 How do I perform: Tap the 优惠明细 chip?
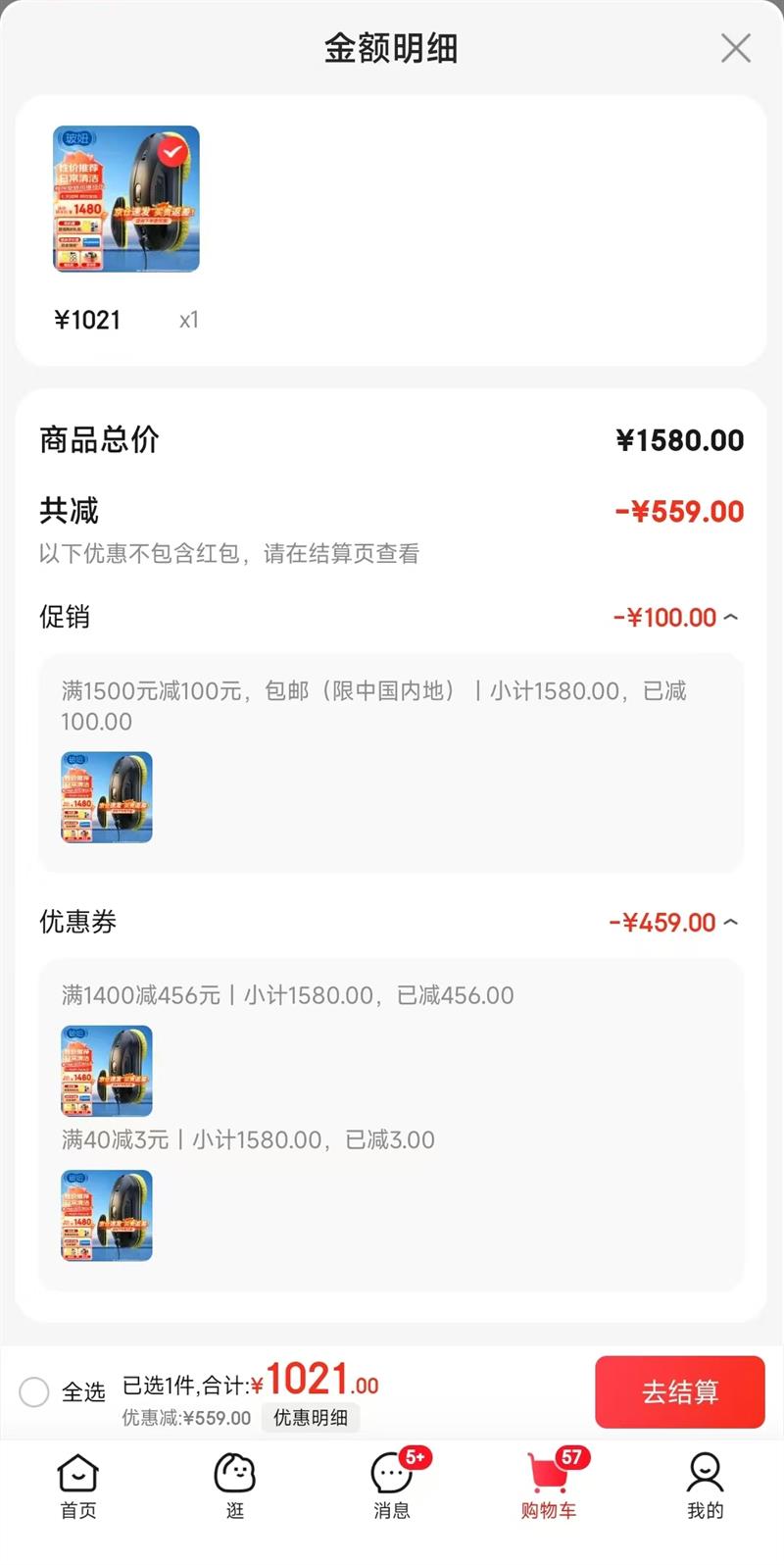pyautogui.click(x=310, y=1418)
